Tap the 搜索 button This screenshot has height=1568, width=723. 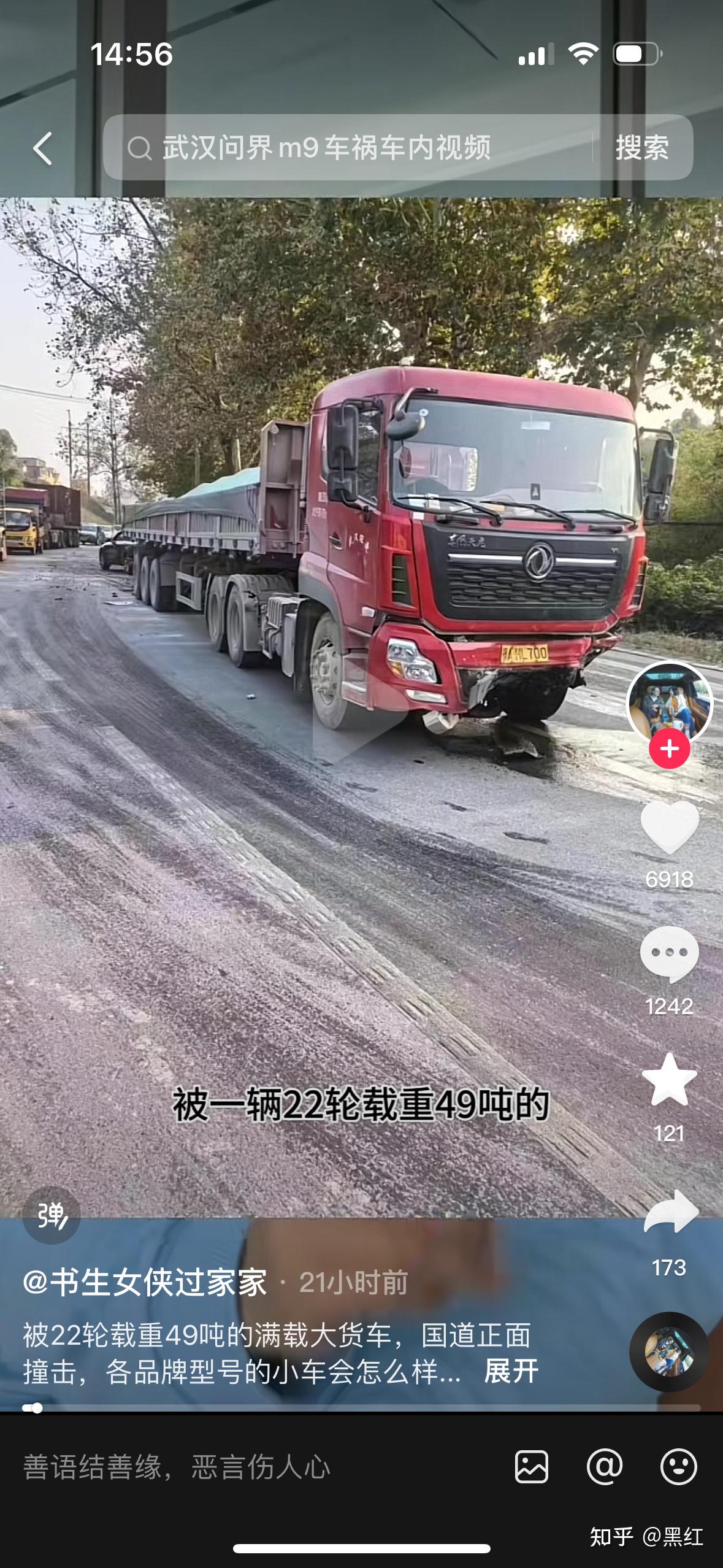tap(642, 148)
